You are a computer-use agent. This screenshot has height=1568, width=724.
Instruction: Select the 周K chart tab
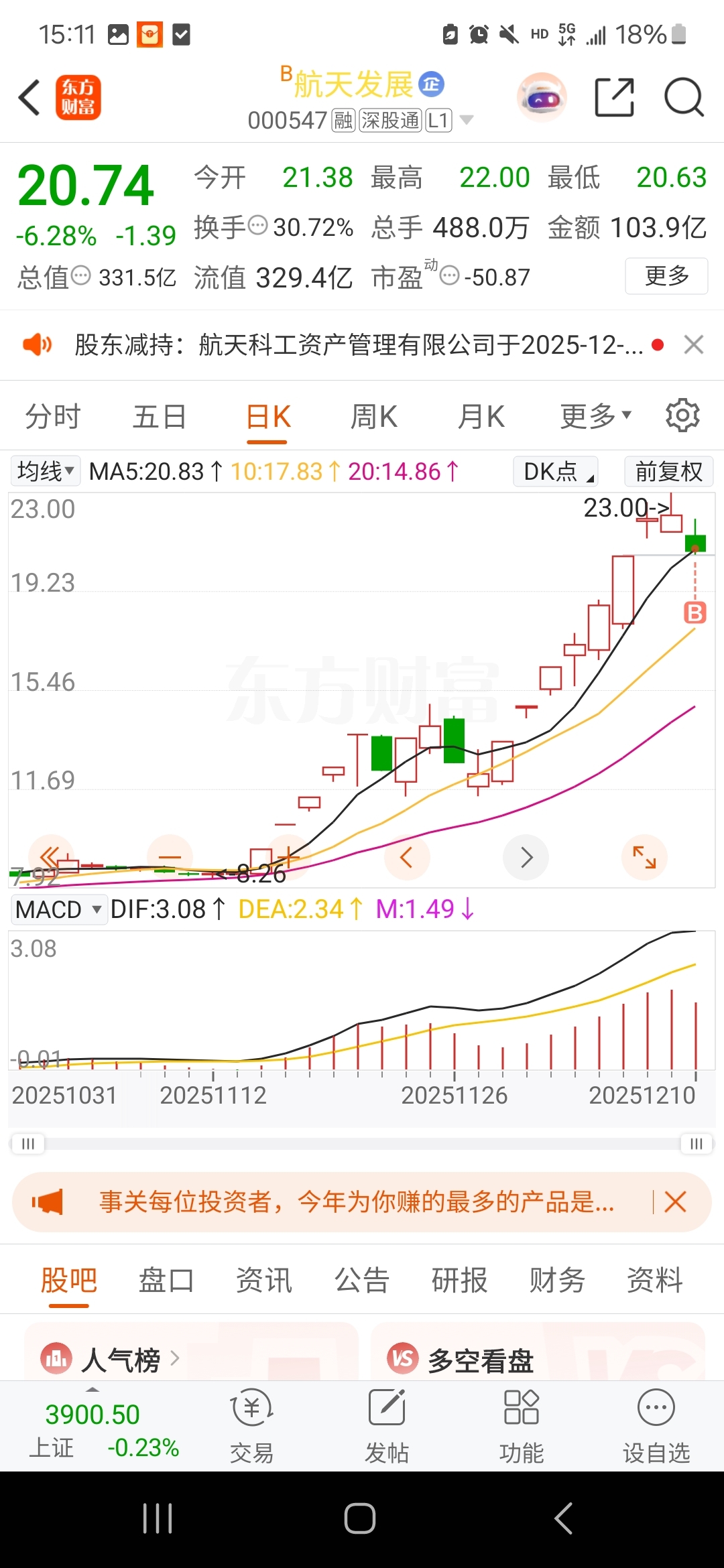373,417
